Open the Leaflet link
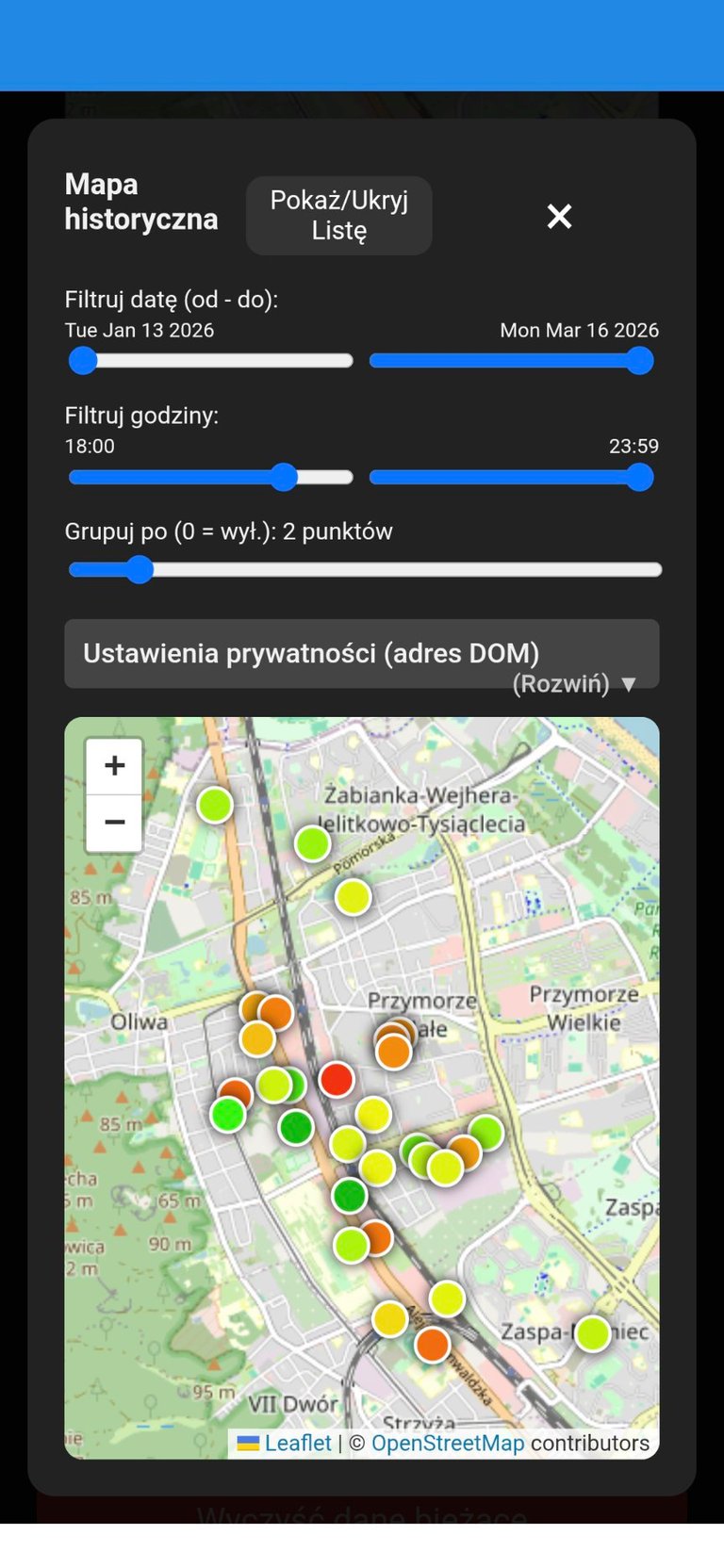 [298, 1443]
